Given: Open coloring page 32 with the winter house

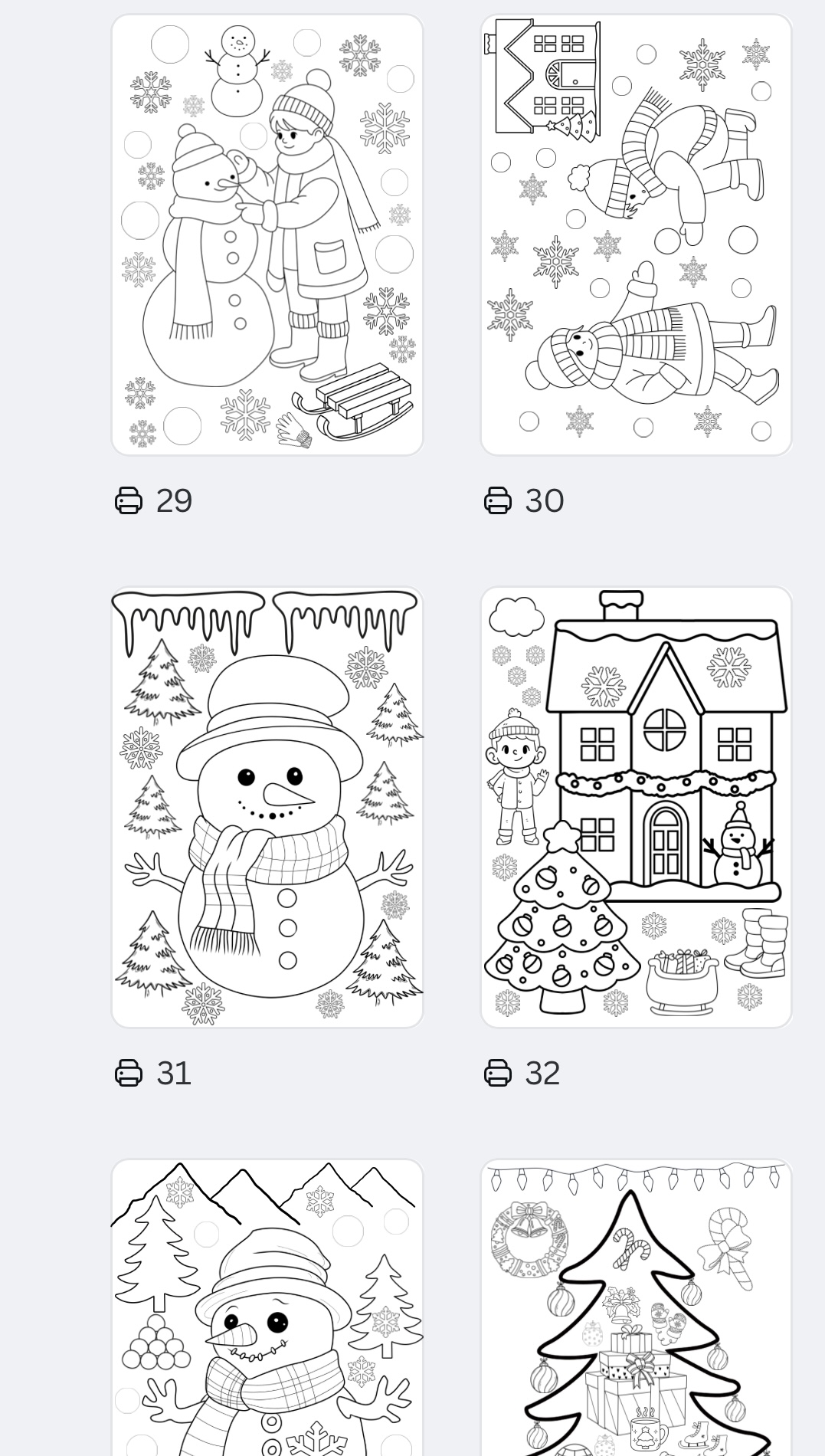Looking at the screenshot, I should tap(636, 807).
